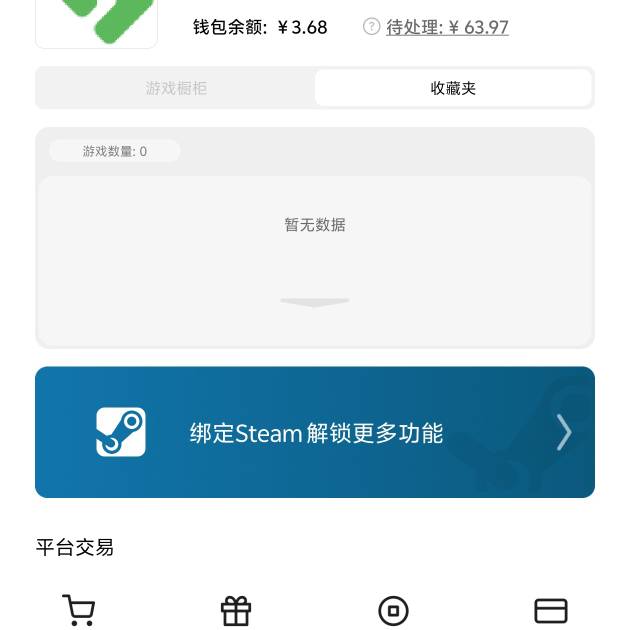Viewport: 630px width, 630px height.
Task: Open the gift box icon
Action: click(236, 610)
